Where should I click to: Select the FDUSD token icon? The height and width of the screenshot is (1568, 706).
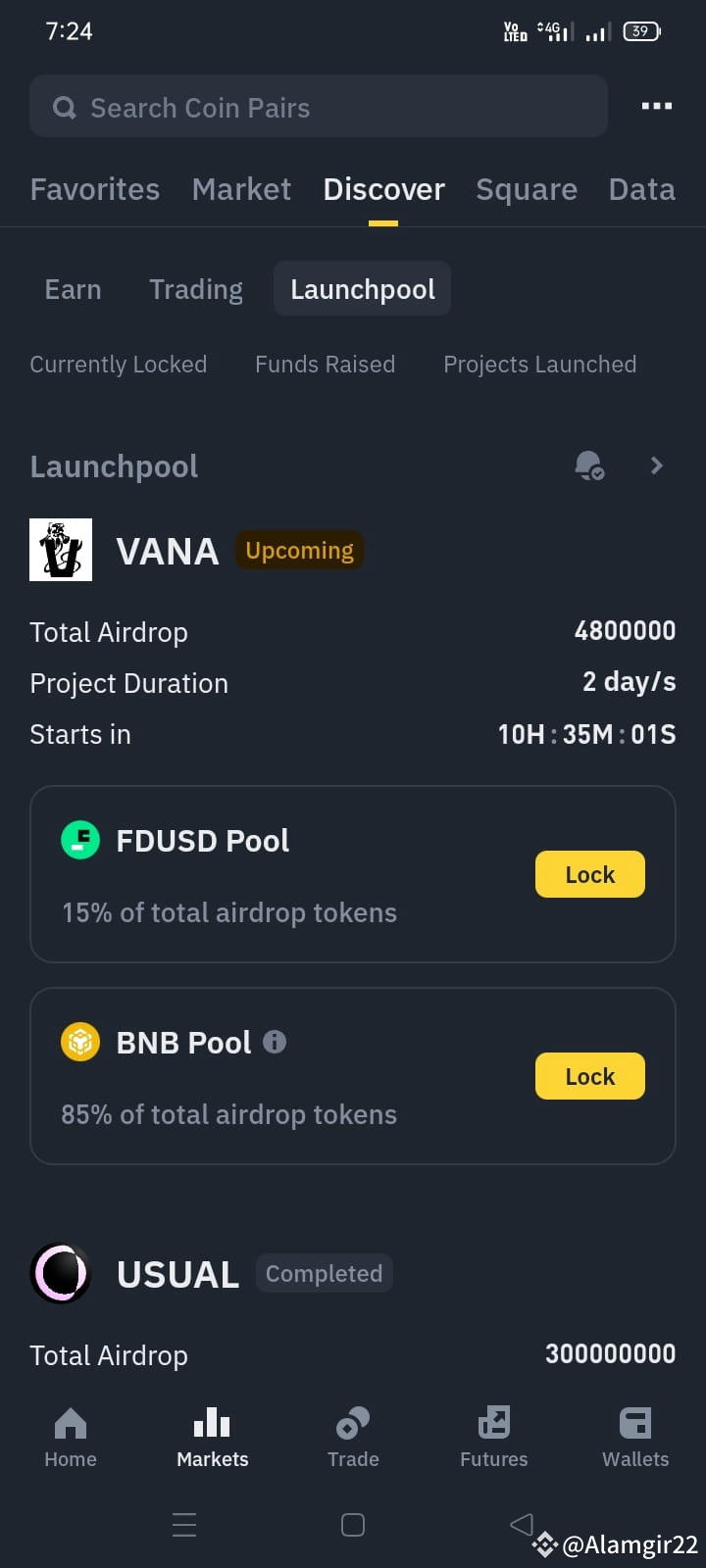pyautogui.click(x=79, y=840)
